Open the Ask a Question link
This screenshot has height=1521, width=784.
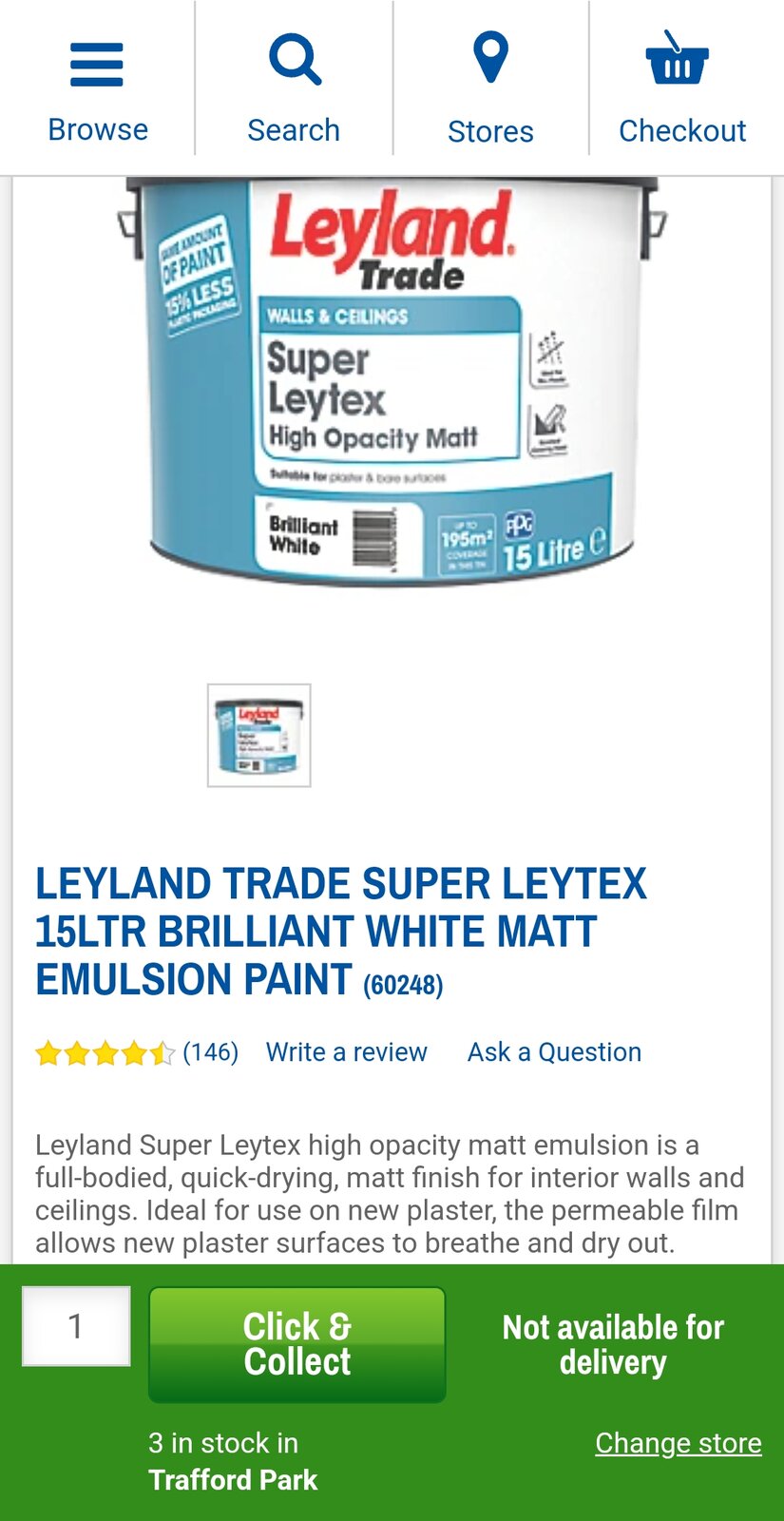click(x=554, y=1052)
